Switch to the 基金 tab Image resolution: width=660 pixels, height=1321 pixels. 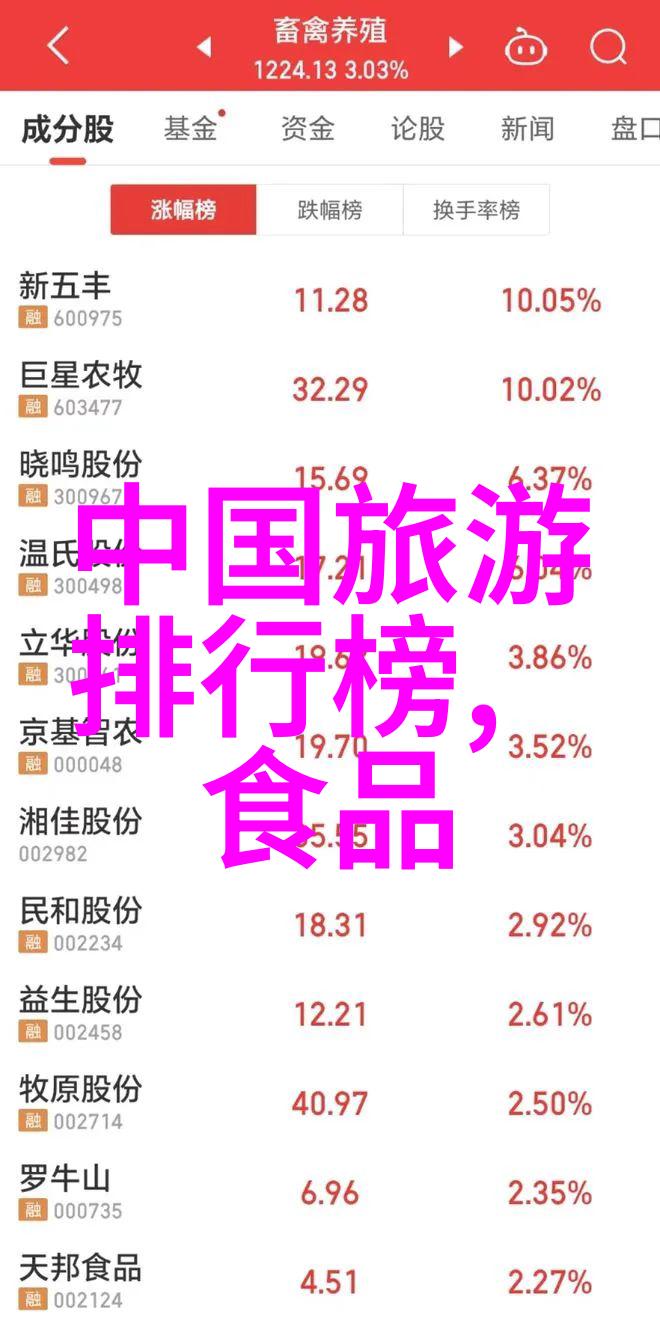tap(192, 129)
